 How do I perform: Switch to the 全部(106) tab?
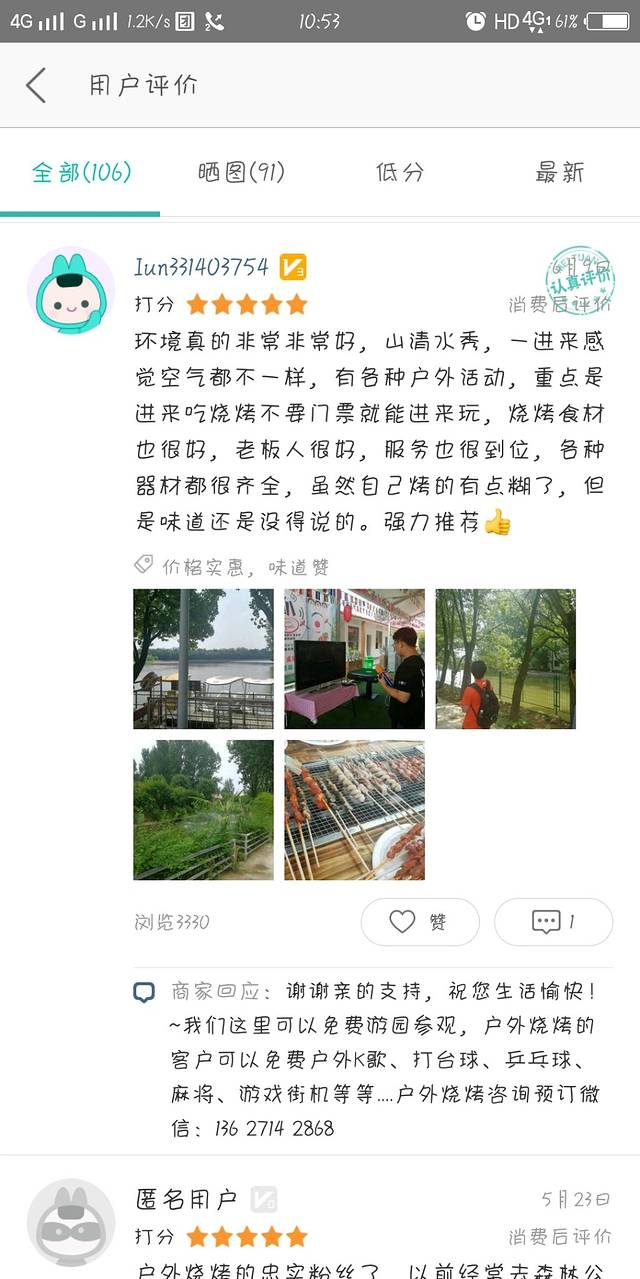coord(81,172)
